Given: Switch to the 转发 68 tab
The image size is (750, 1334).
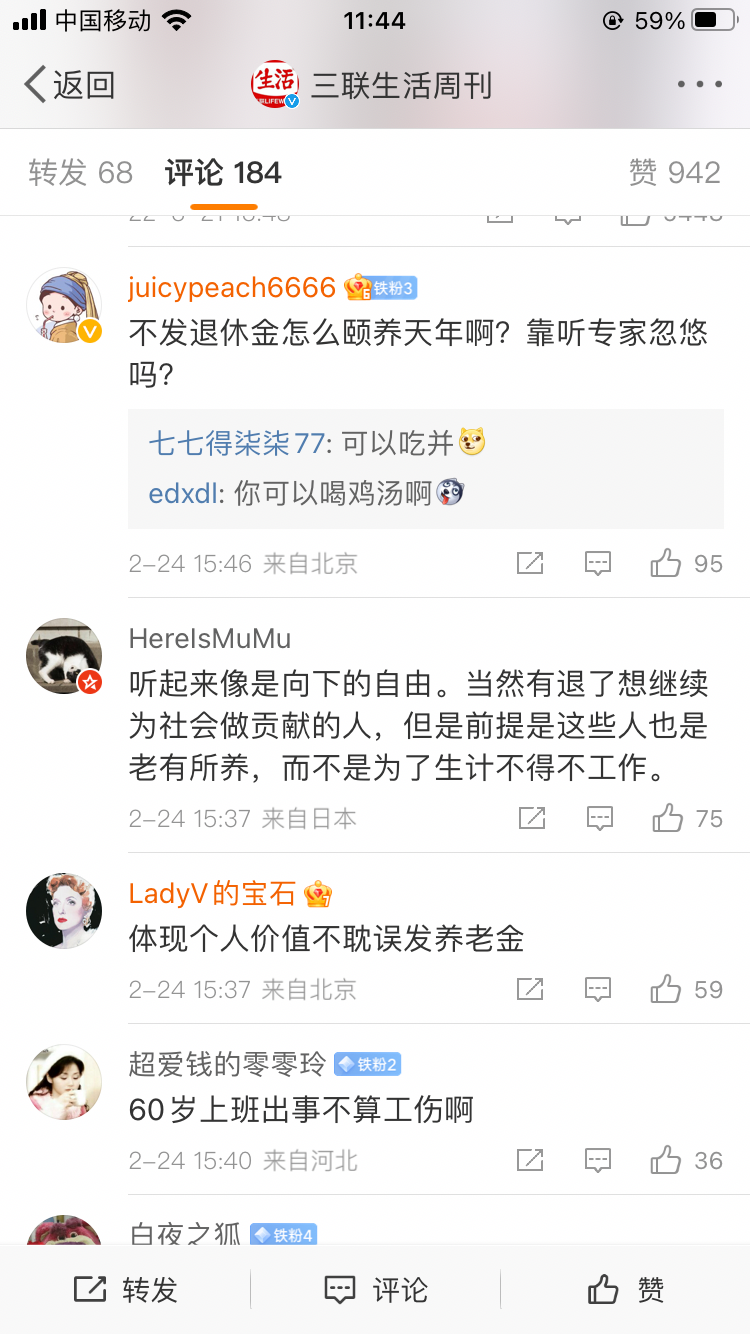Looking at the screenshot, I should click(81, 173).
